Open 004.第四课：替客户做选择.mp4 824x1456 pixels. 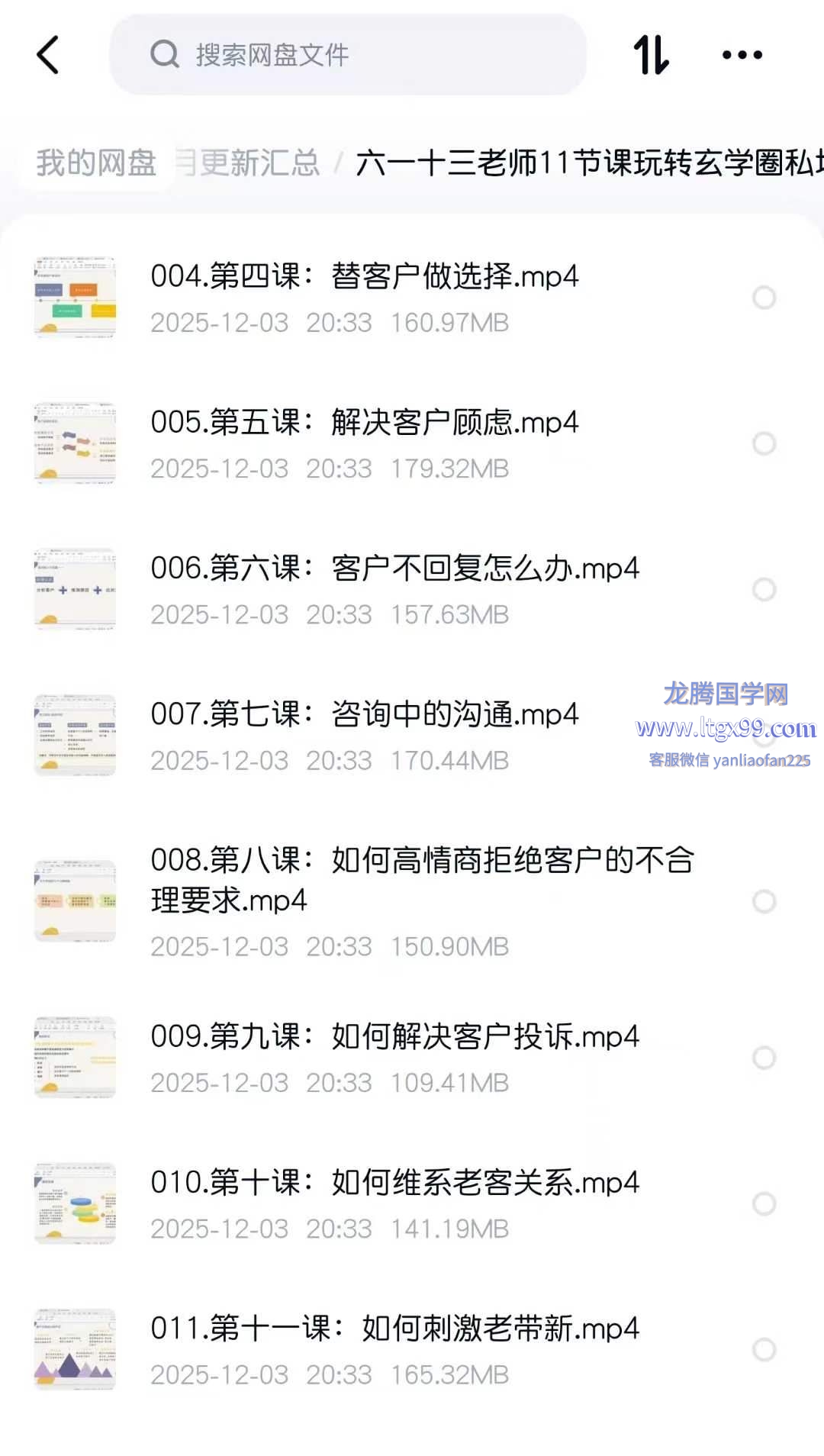pos(365,276)
